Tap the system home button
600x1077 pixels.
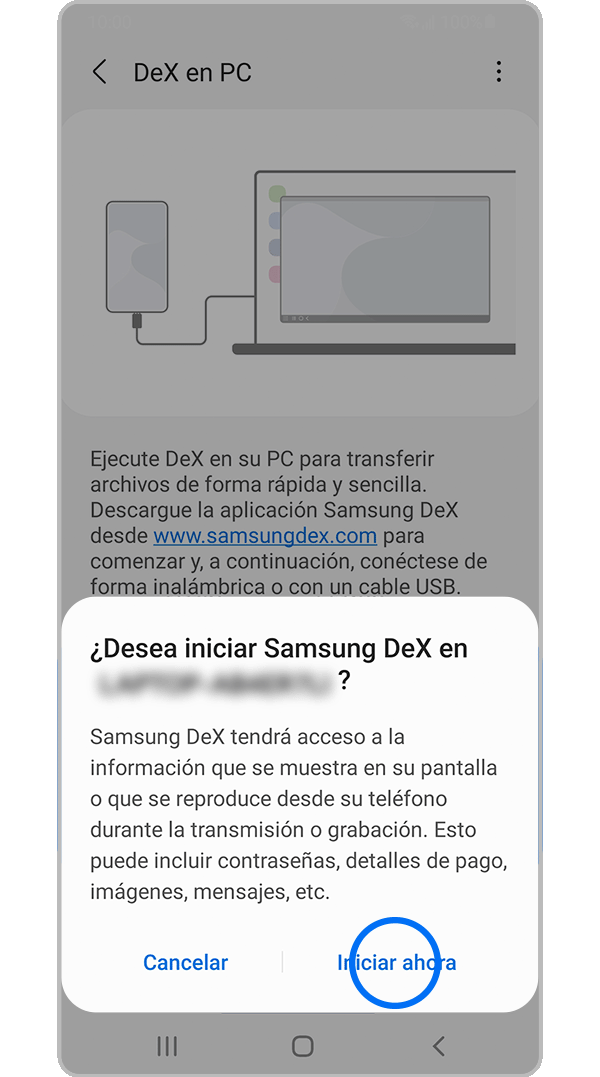tap(302, 1046)
